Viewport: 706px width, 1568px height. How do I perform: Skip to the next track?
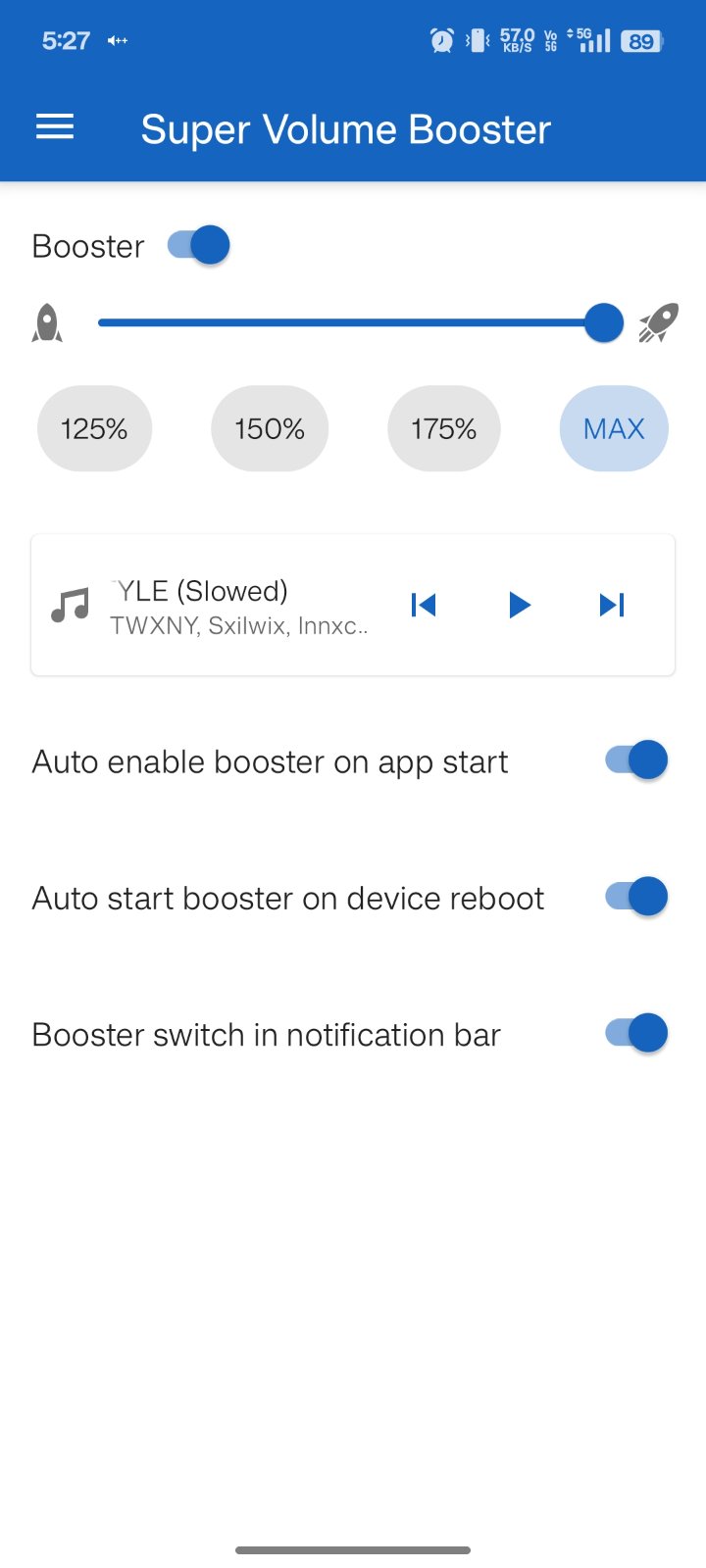(612, 605)
